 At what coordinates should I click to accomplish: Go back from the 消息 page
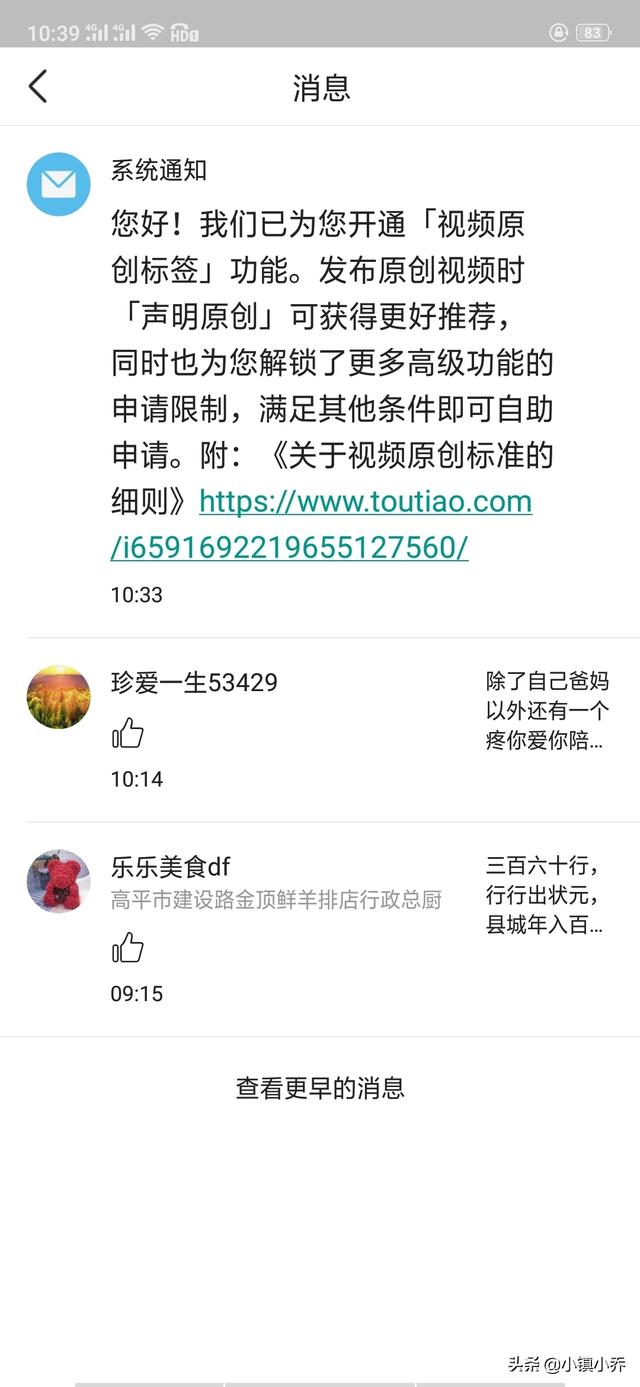click(38, 87)
